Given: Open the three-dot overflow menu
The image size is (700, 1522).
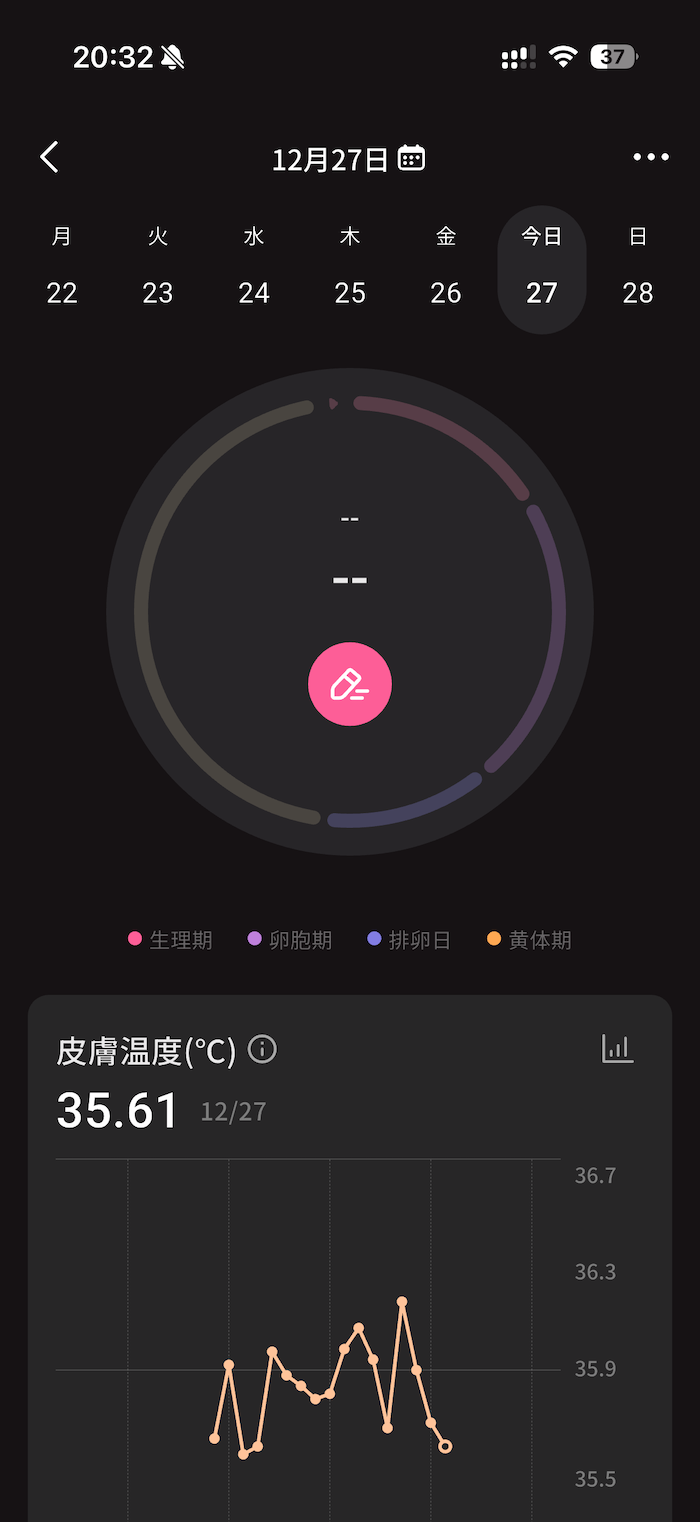Looking at the screenshot, I should (651, 157).
